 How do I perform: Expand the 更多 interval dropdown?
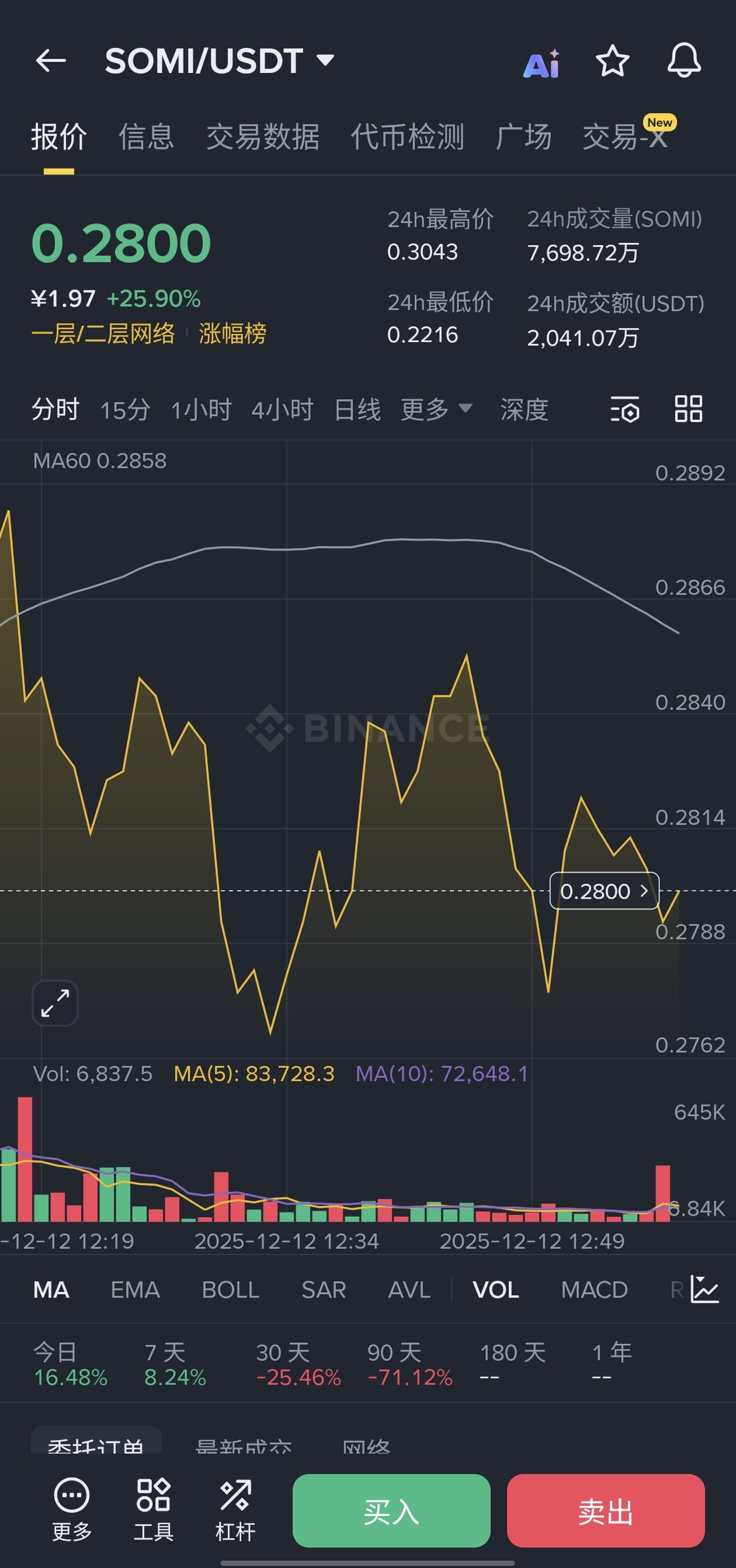pos(436,410)
